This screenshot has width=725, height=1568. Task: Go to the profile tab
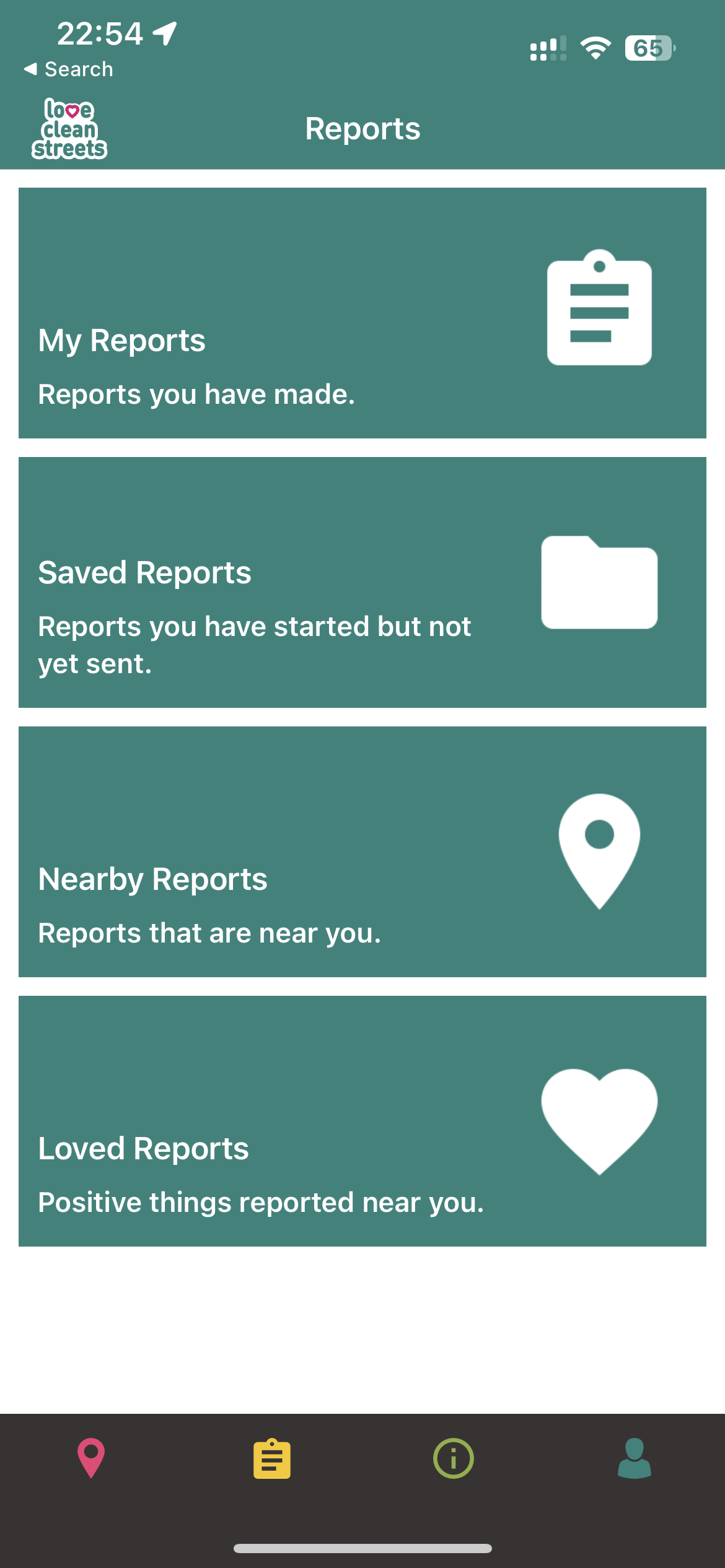[x=635, y=1458]
